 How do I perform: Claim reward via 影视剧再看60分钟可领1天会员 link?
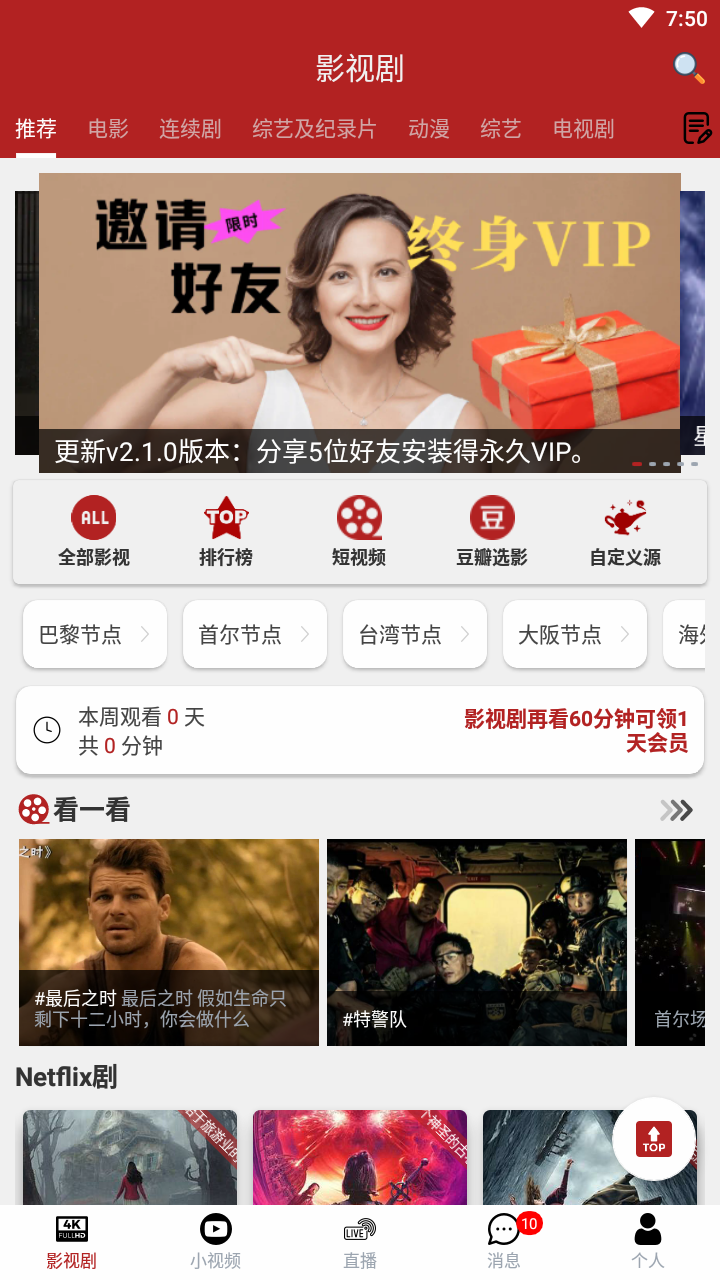coord(575,730)
